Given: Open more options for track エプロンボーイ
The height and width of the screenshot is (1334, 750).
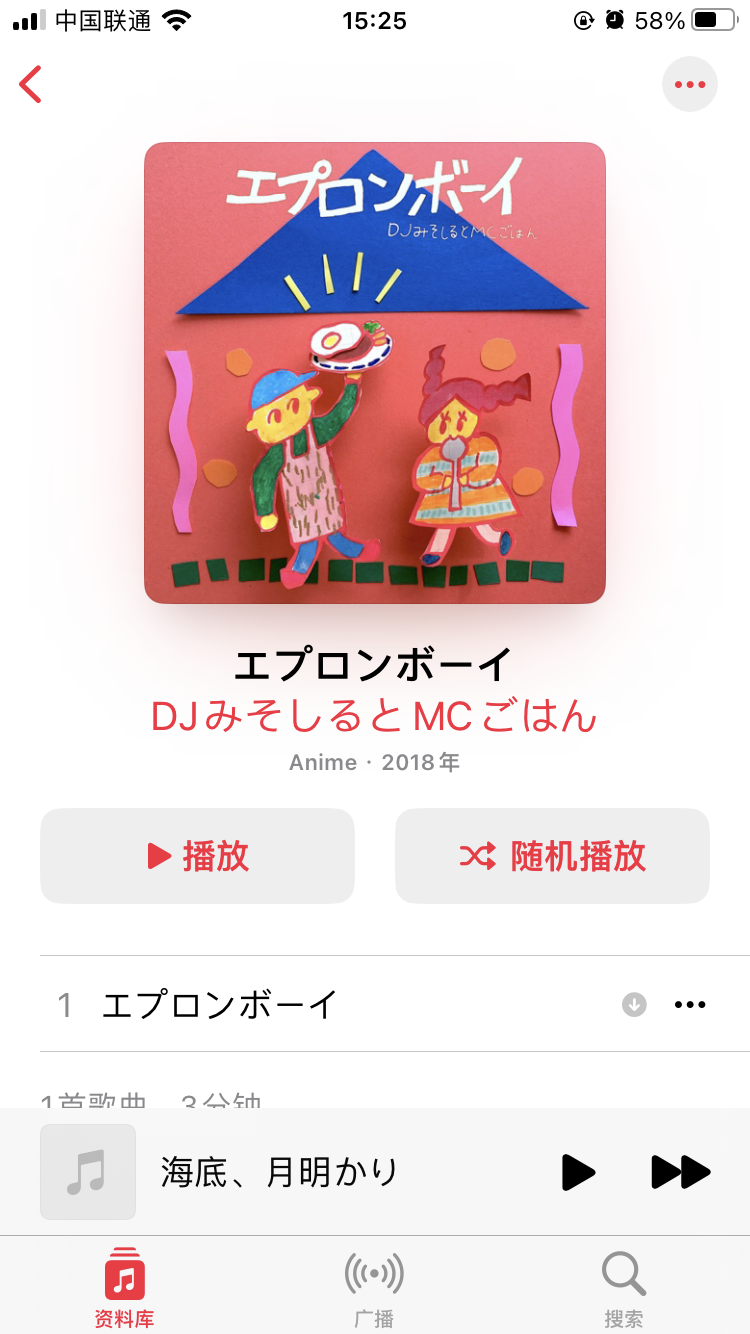Looking at the screenshot, I should point(690,1005).
